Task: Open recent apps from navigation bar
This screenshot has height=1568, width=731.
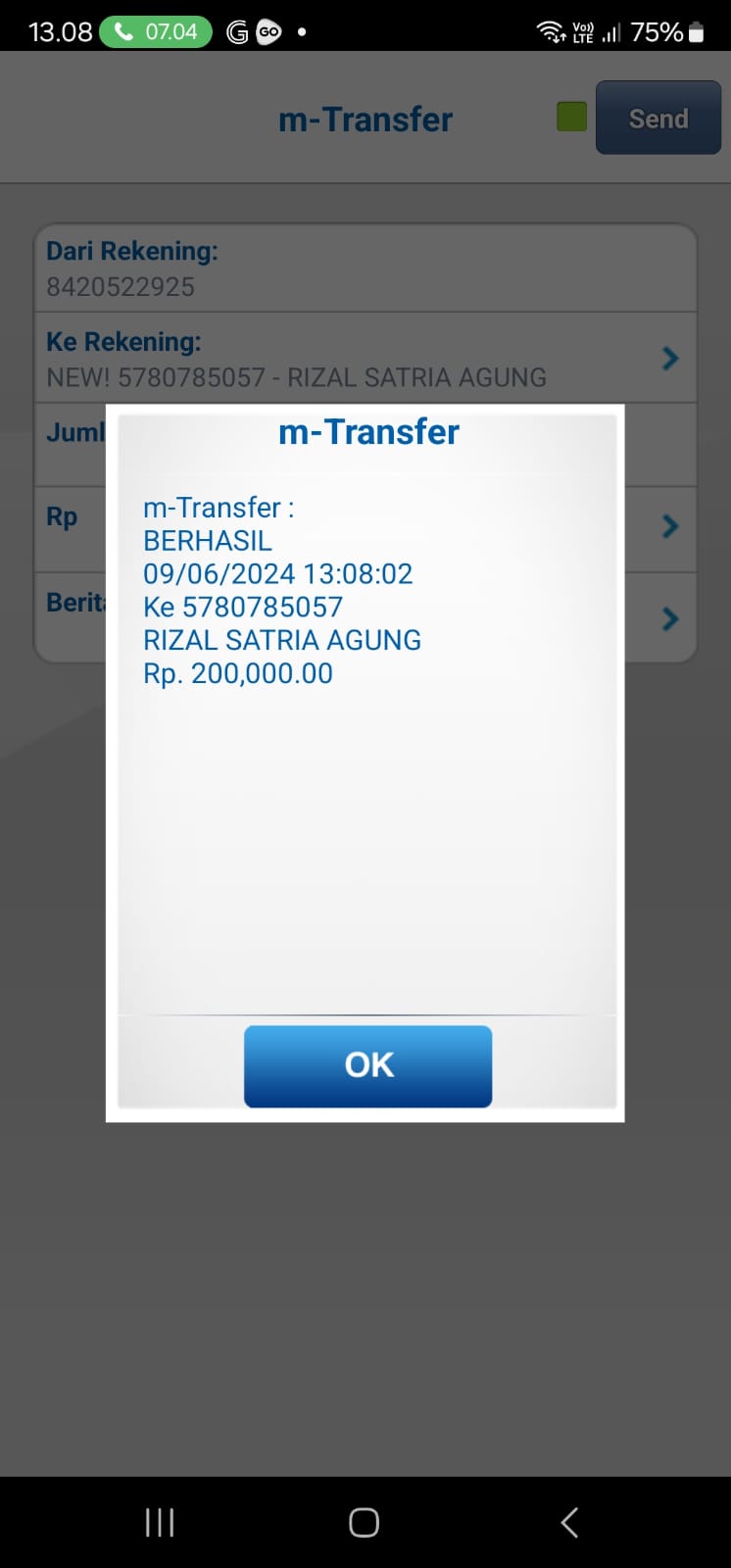Action: pos(160,1522)
